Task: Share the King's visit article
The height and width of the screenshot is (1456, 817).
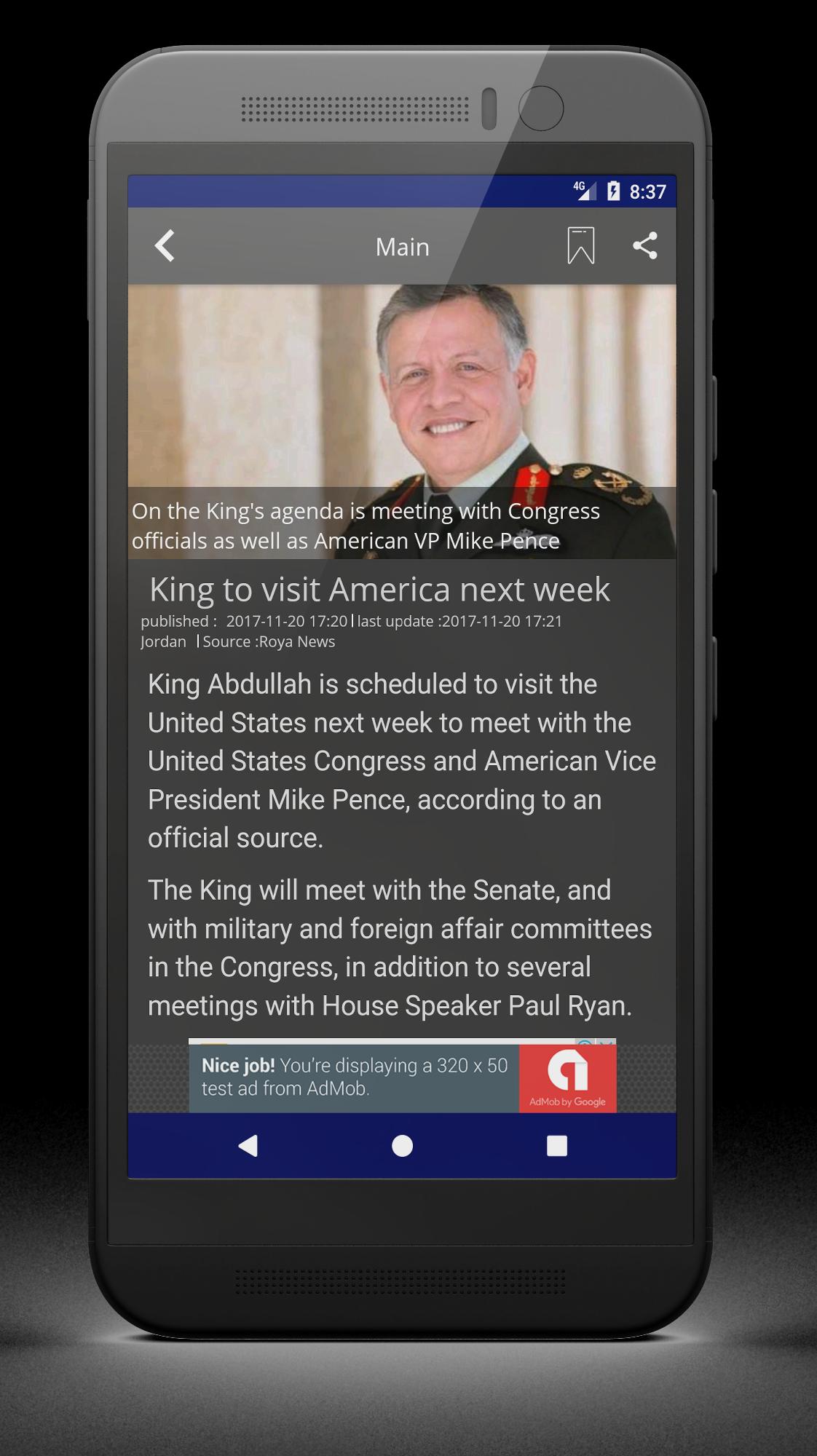Action: point(644,245)
